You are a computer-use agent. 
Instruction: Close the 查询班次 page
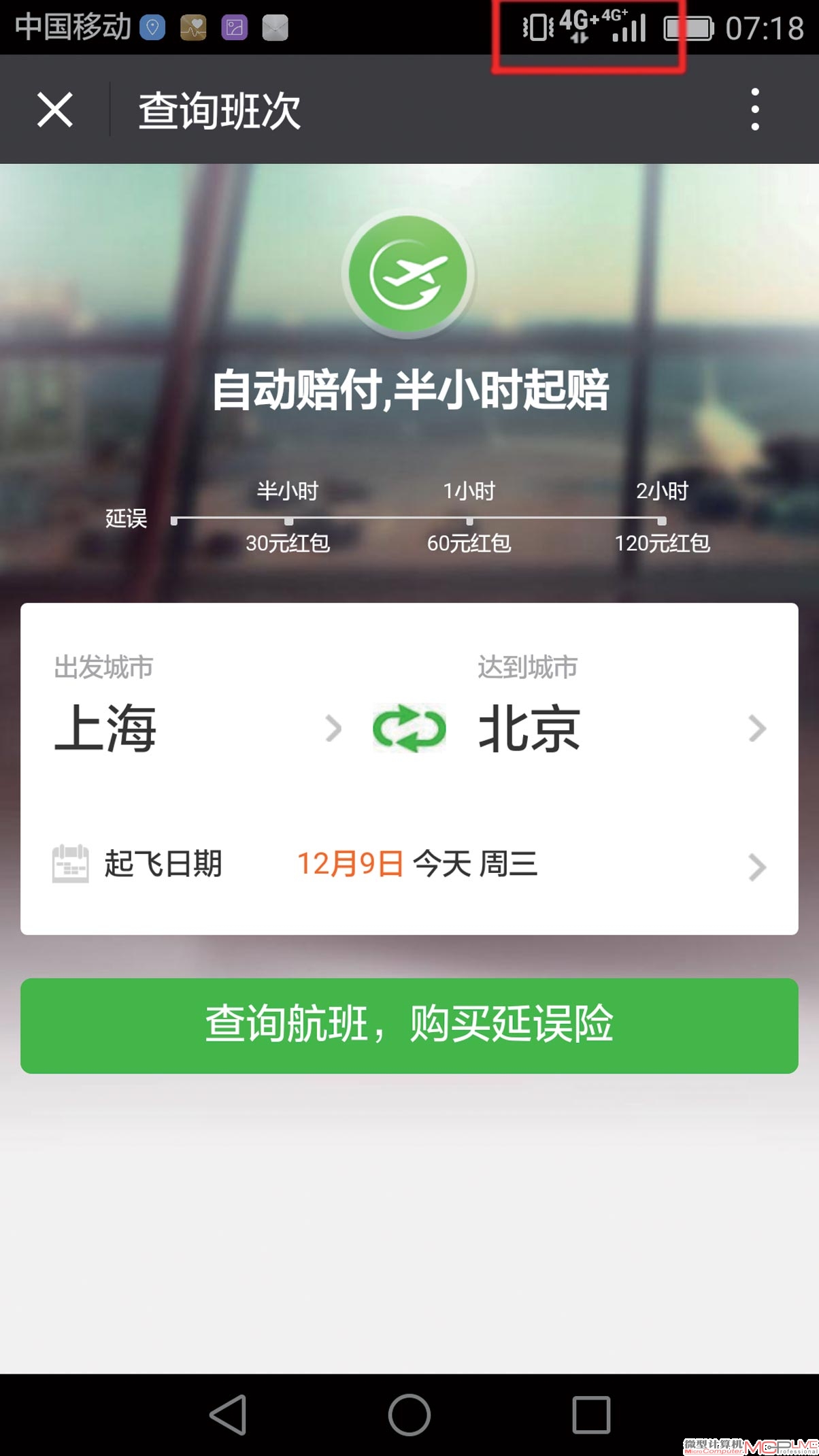click(54, 110)
